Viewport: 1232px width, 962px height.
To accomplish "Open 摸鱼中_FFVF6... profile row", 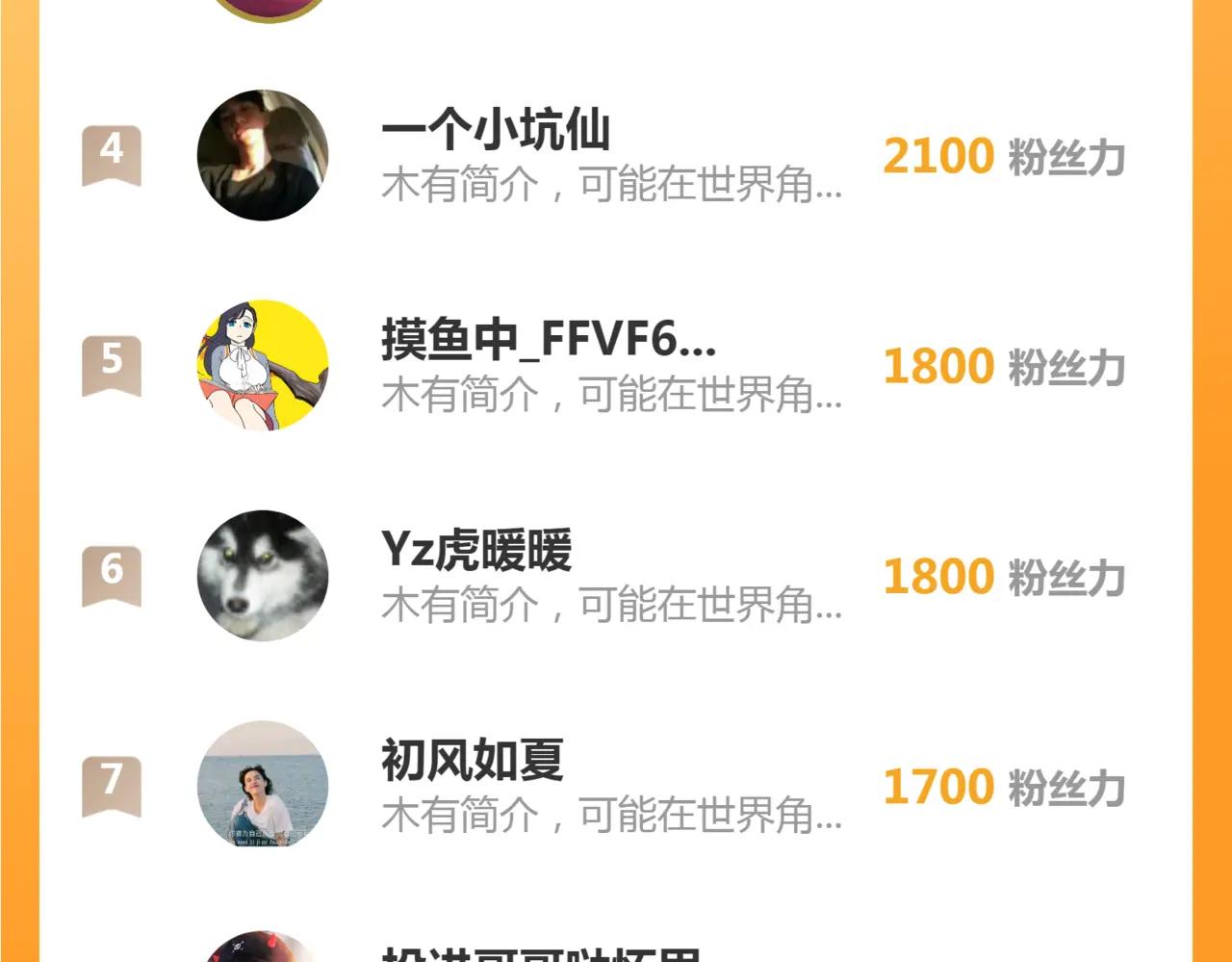I will [547, 341].
